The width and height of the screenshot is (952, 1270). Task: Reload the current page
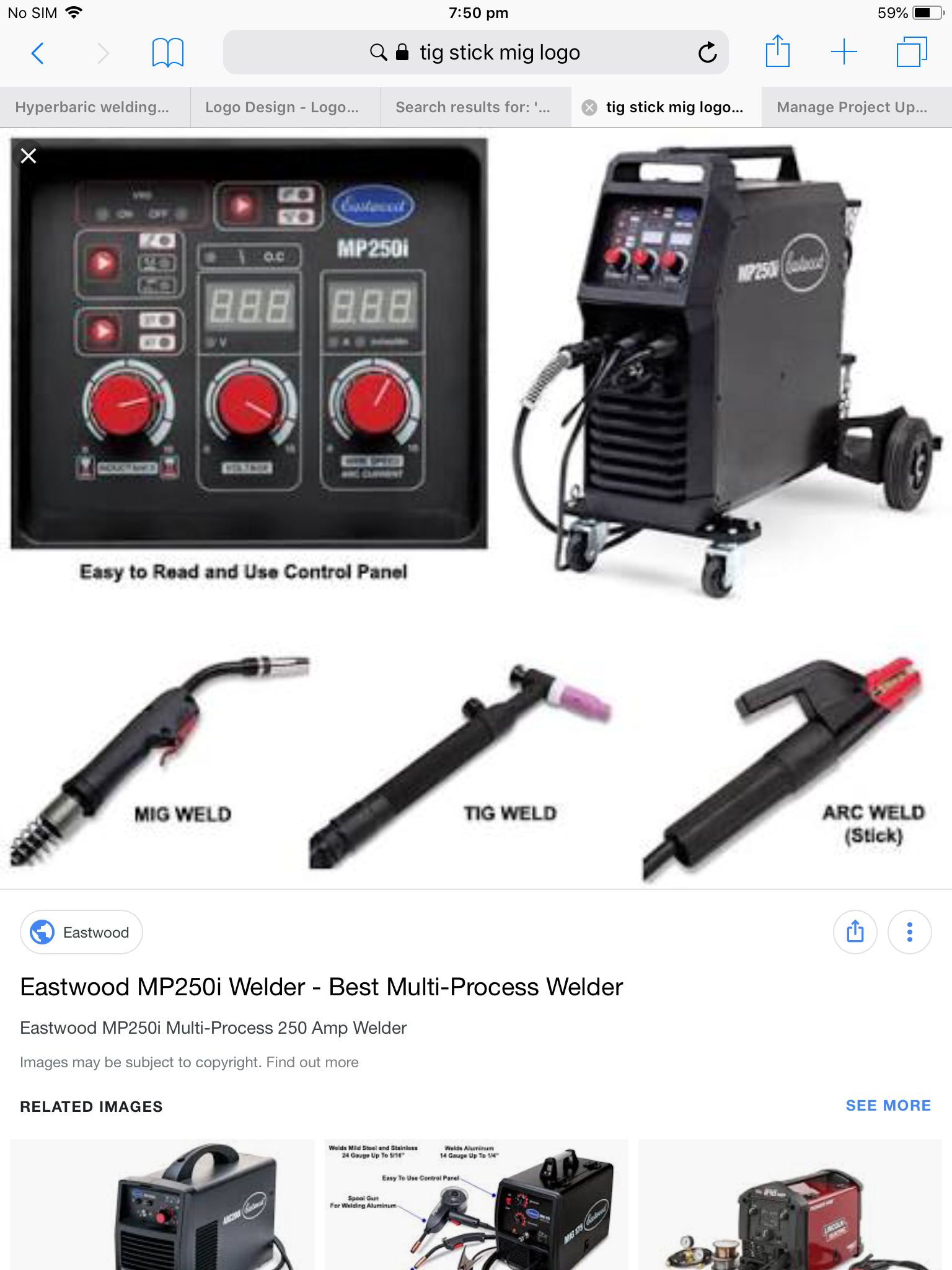707,53
